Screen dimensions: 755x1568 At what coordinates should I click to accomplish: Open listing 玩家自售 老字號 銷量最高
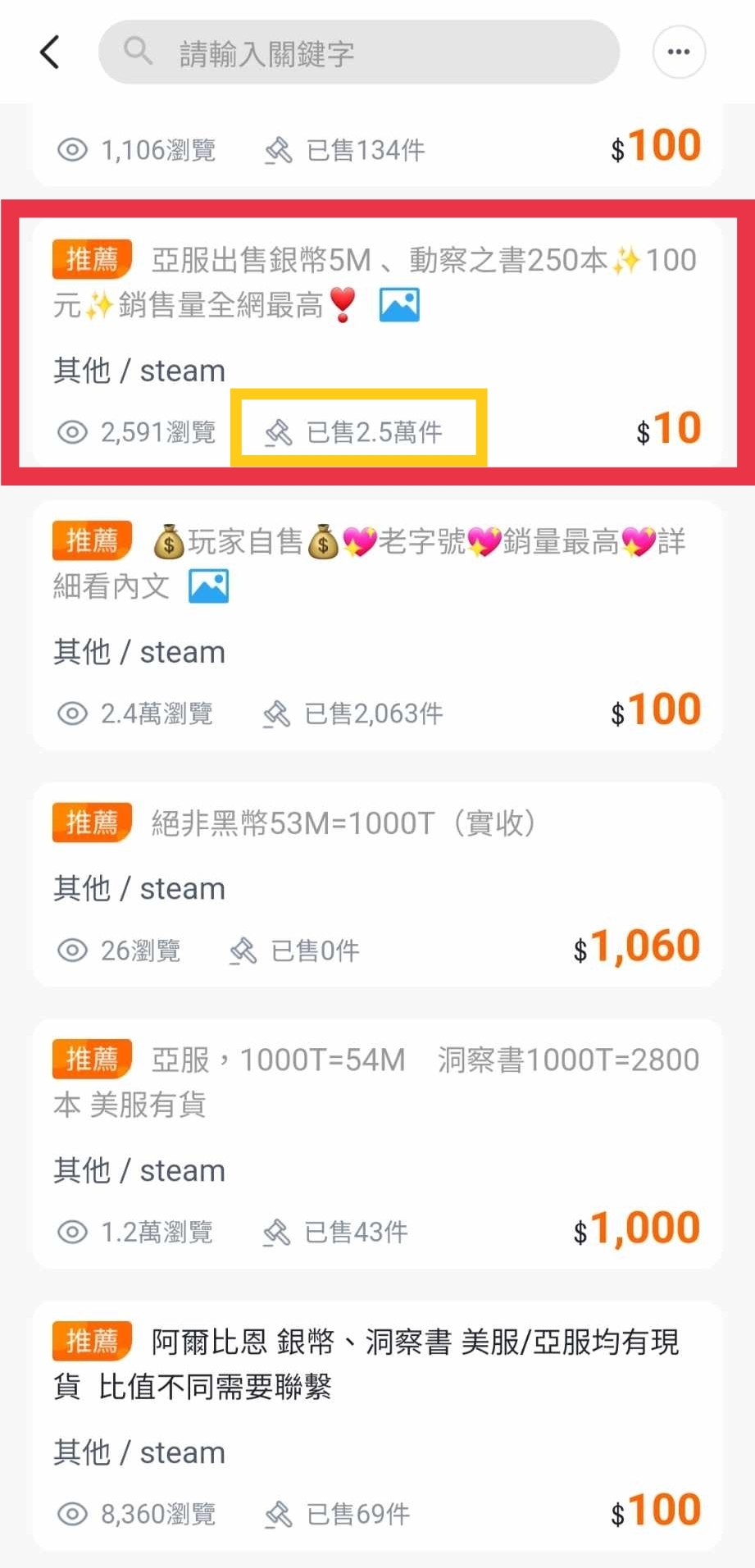pos(377,627)
